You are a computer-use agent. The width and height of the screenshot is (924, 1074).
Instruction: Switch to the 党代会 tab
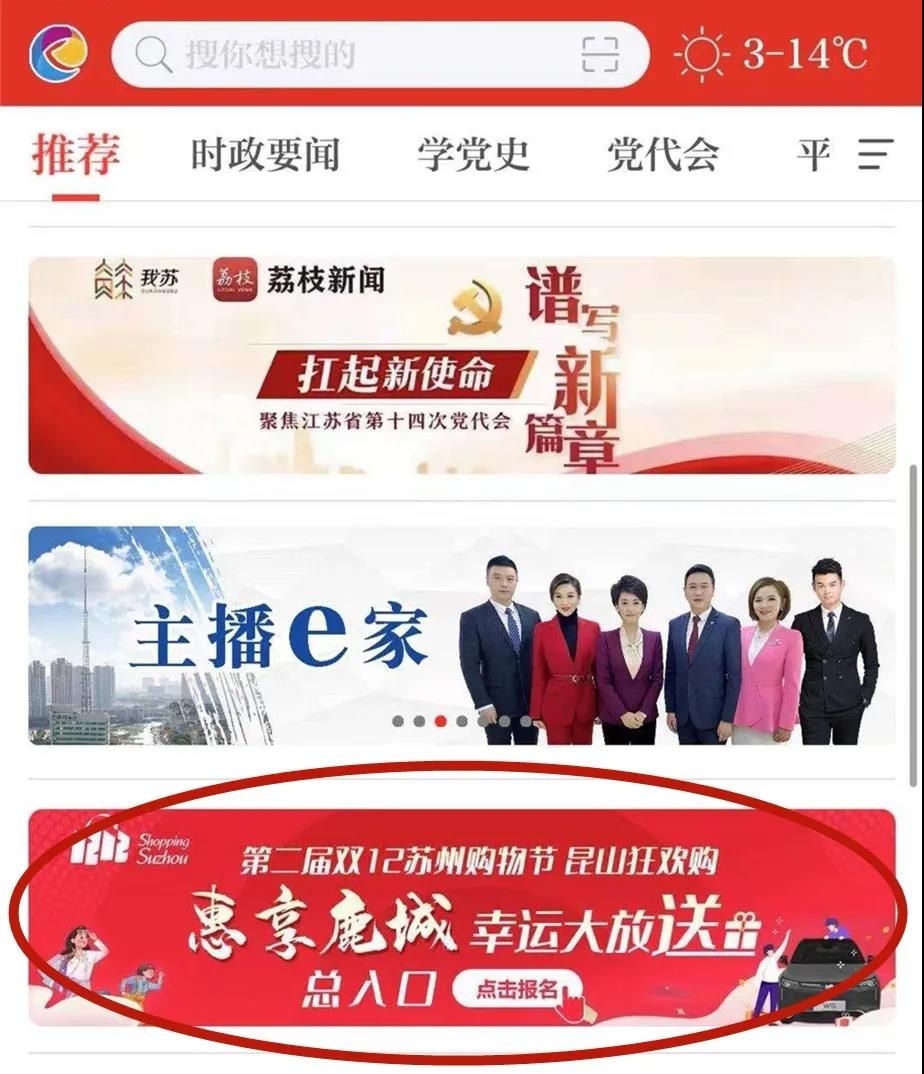coord(662,155)
